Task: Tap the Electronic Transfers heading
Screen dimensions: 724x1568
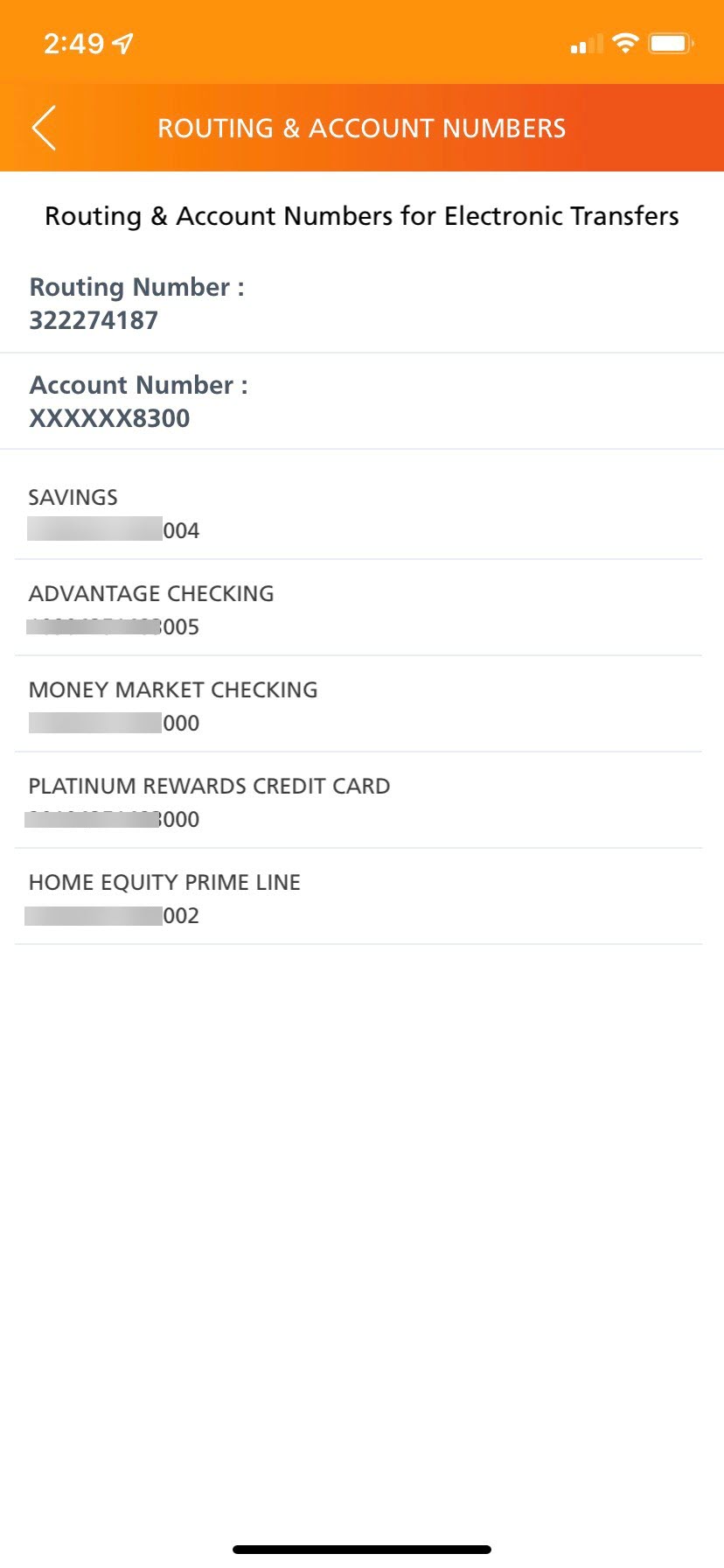Action: click(x=361, y=215)
